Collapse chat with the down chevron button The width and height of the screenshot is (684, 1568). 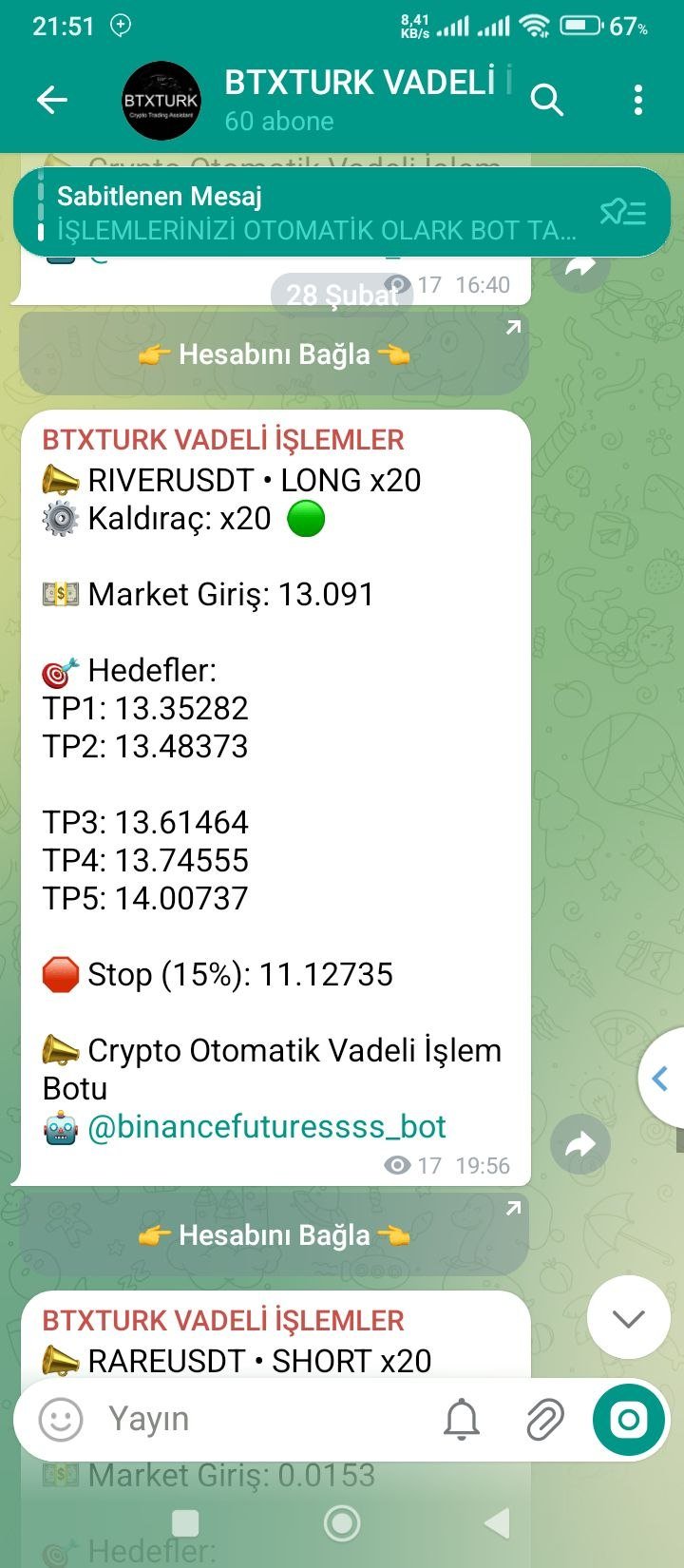(628, 1318)
